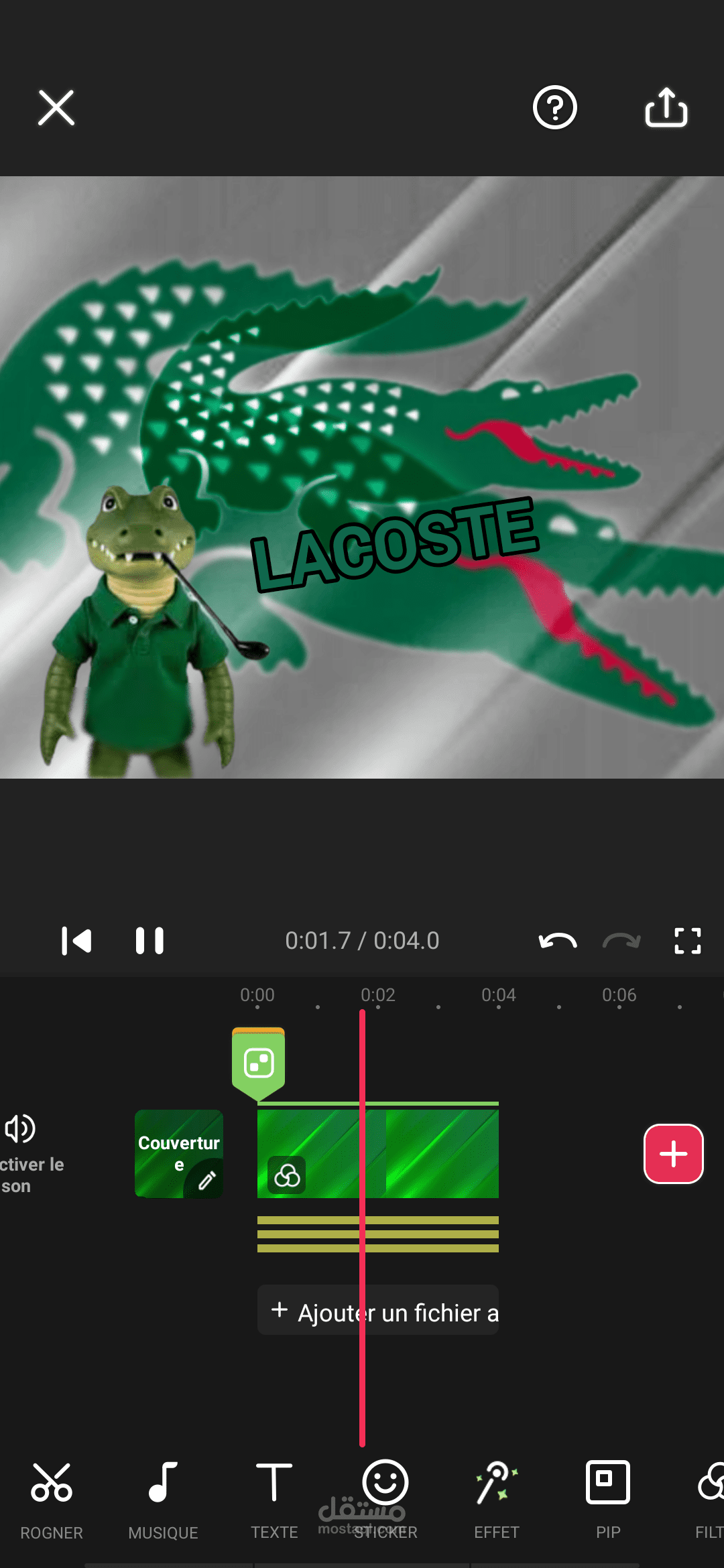The width and height of the screenshot is (724, 1568).
Task: Skip back to the video start
Action: [77, 941]
